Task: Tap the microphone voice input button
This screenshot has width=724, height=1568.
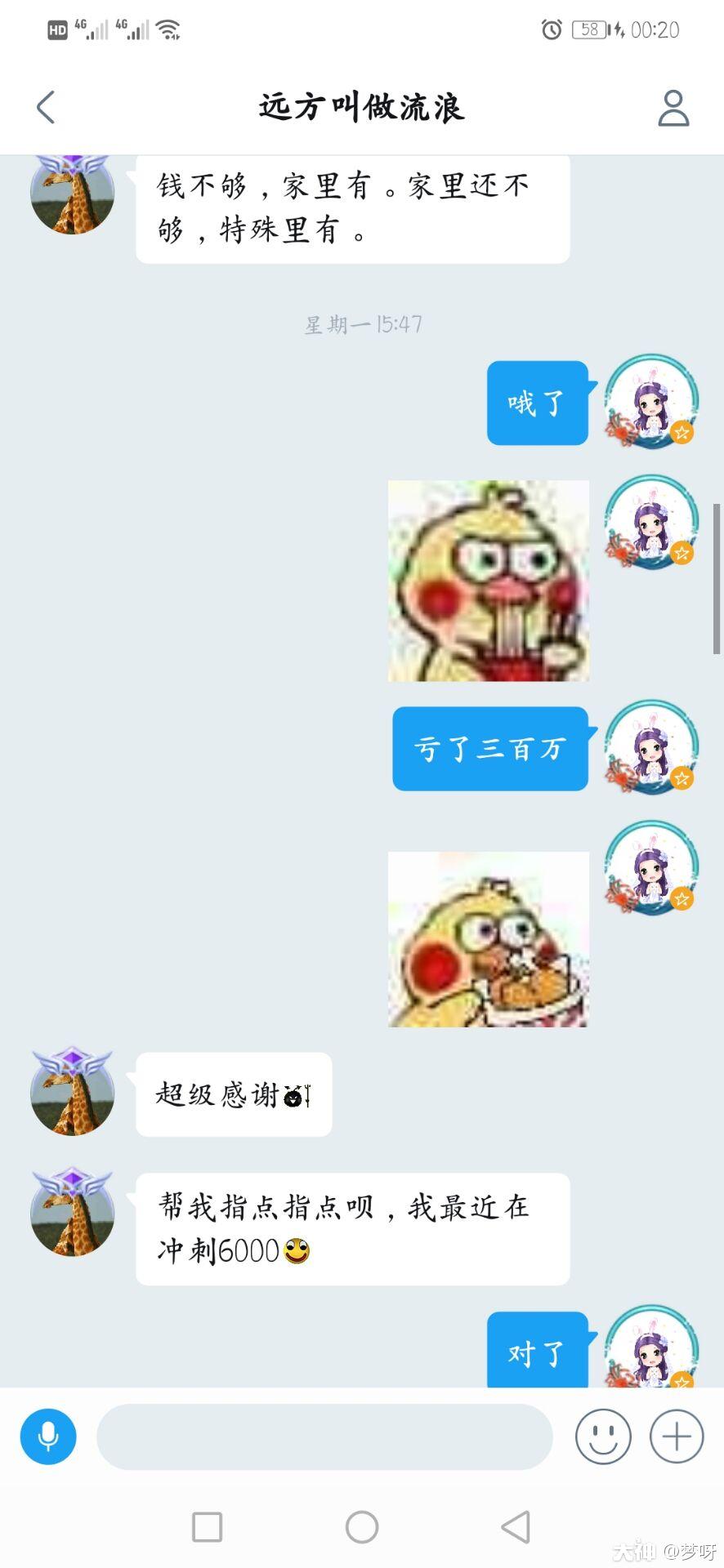Action: coord(48,1436)
